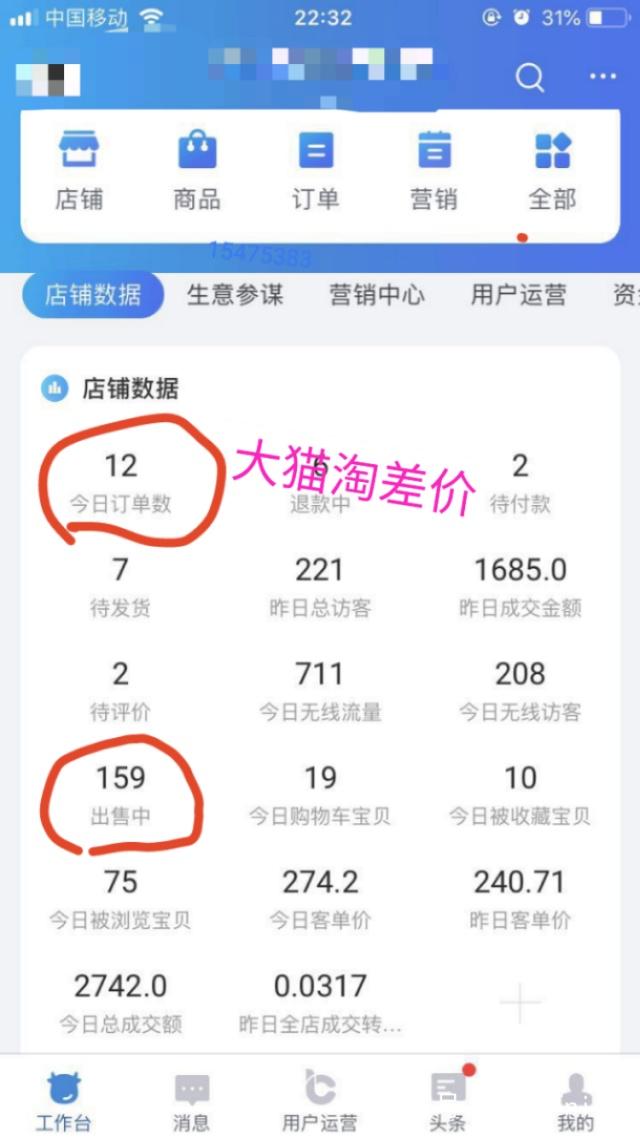The image size is (640, 1138).
Task: Go to the 消息 tab
Action: [x=192, y=1101]
